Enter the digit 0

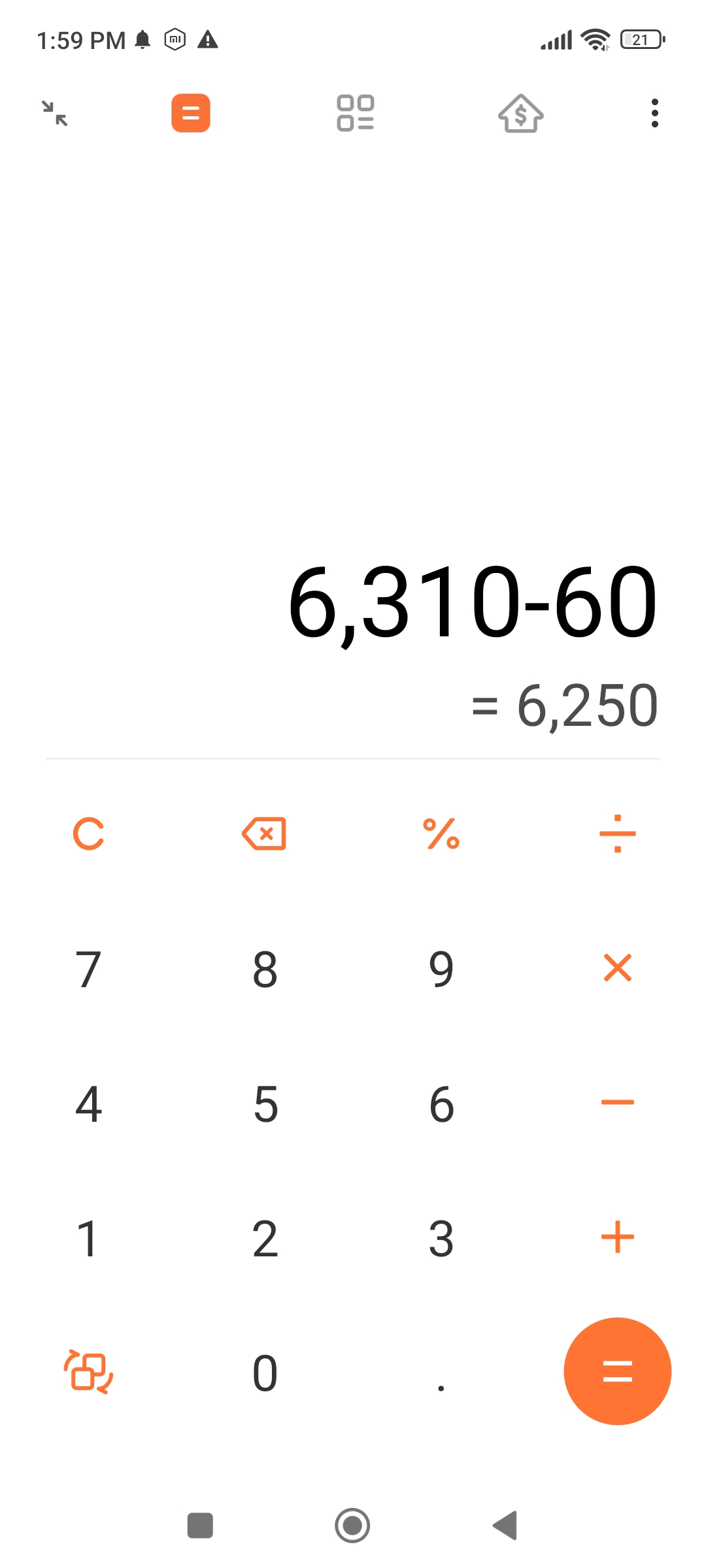tap(265, 1373)
